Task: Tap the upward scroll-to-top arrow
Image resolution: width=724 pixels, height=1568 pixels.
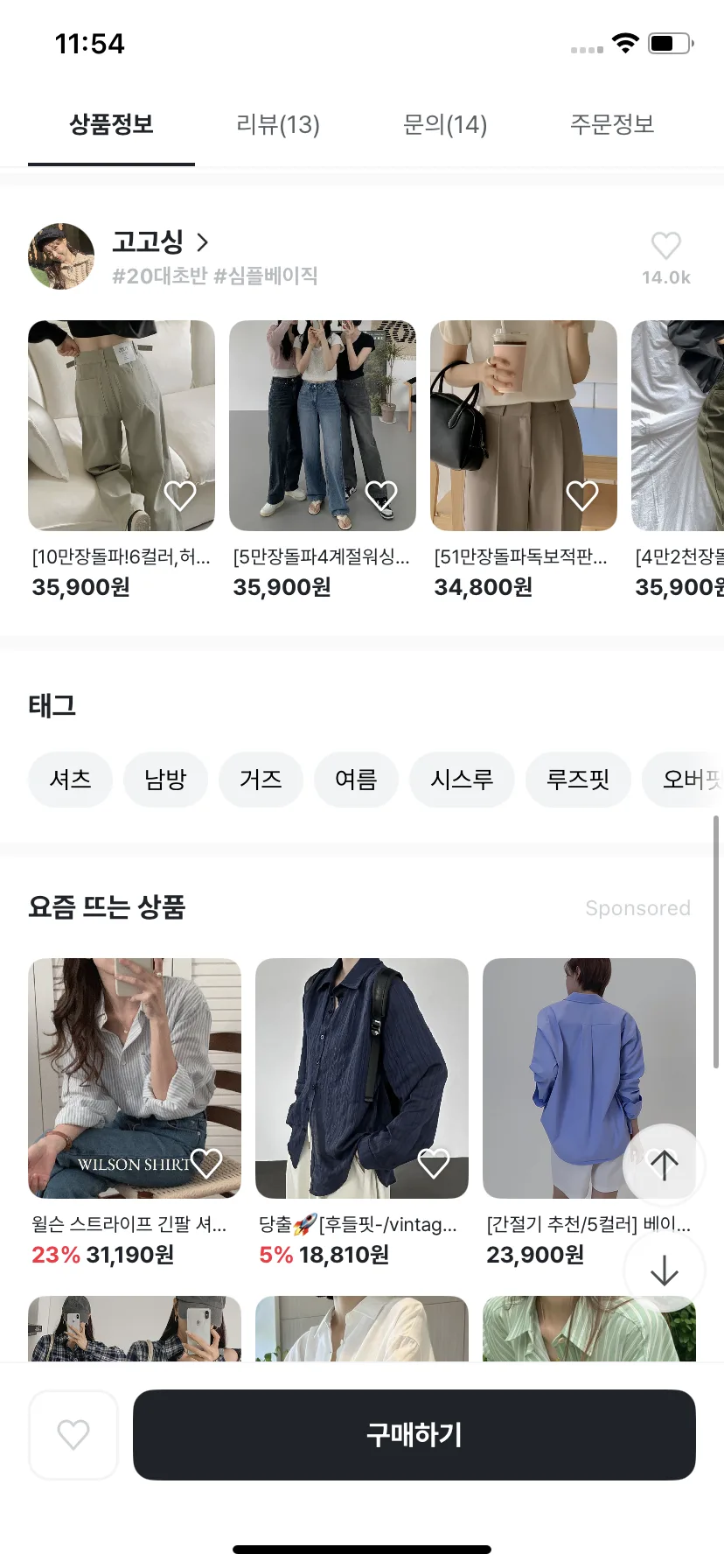Action: 663,1165
